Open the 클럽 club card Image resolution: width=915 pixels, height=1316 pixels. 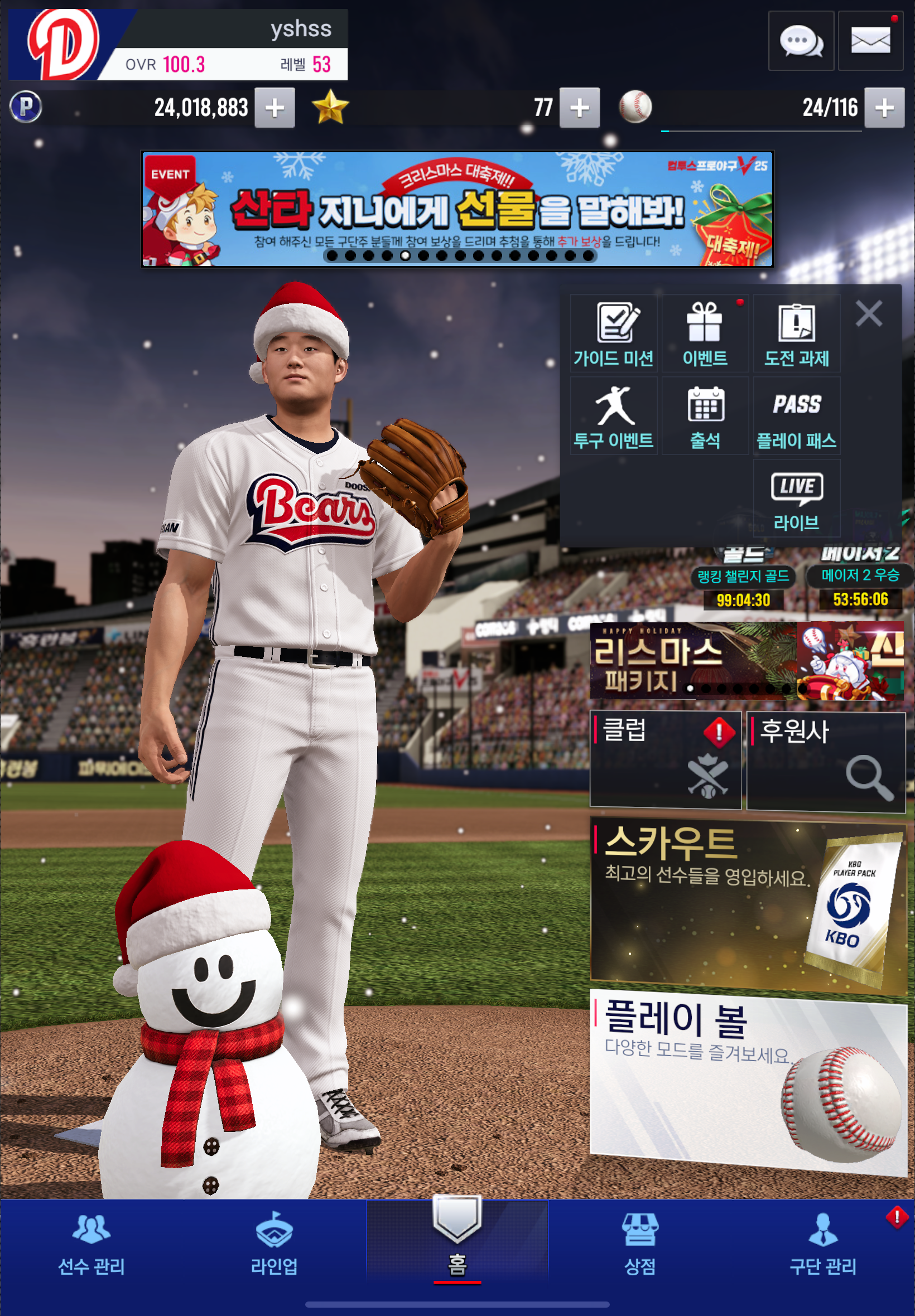click(665, 759)
